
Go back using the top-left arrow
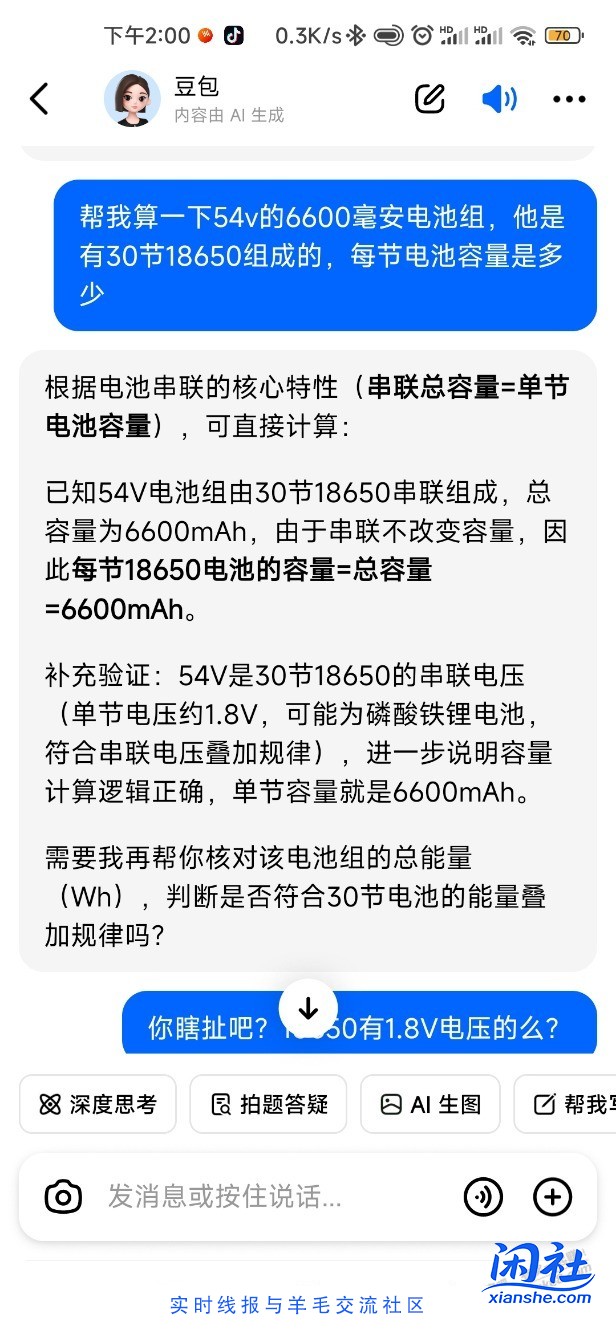point(39,99)
